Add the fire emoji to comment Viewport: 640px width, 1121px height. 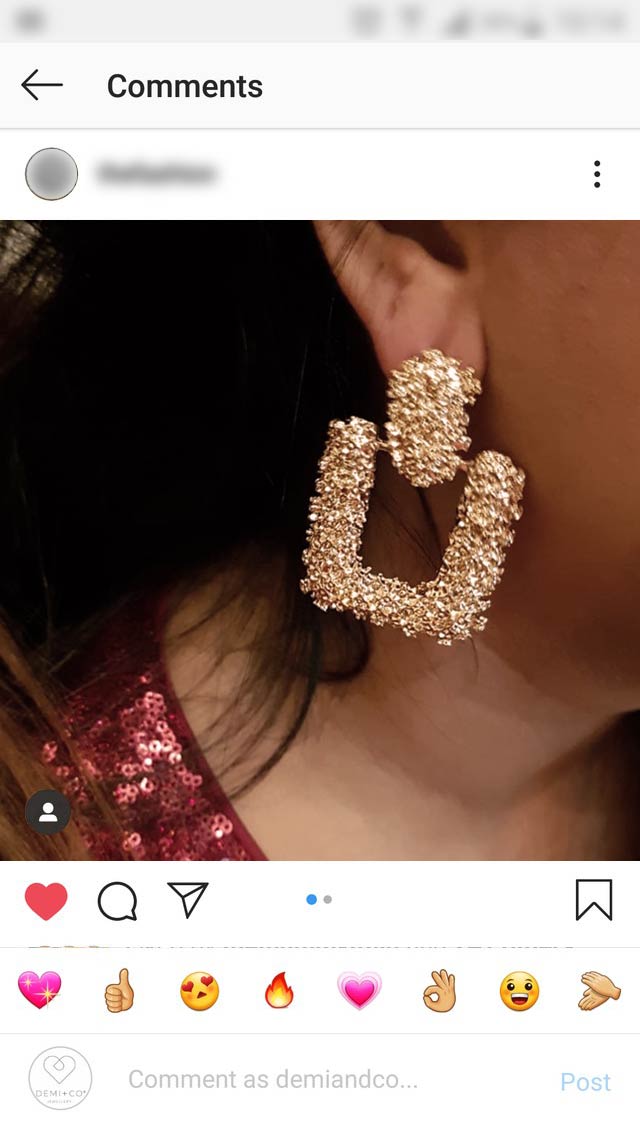[x=279, y=991]
